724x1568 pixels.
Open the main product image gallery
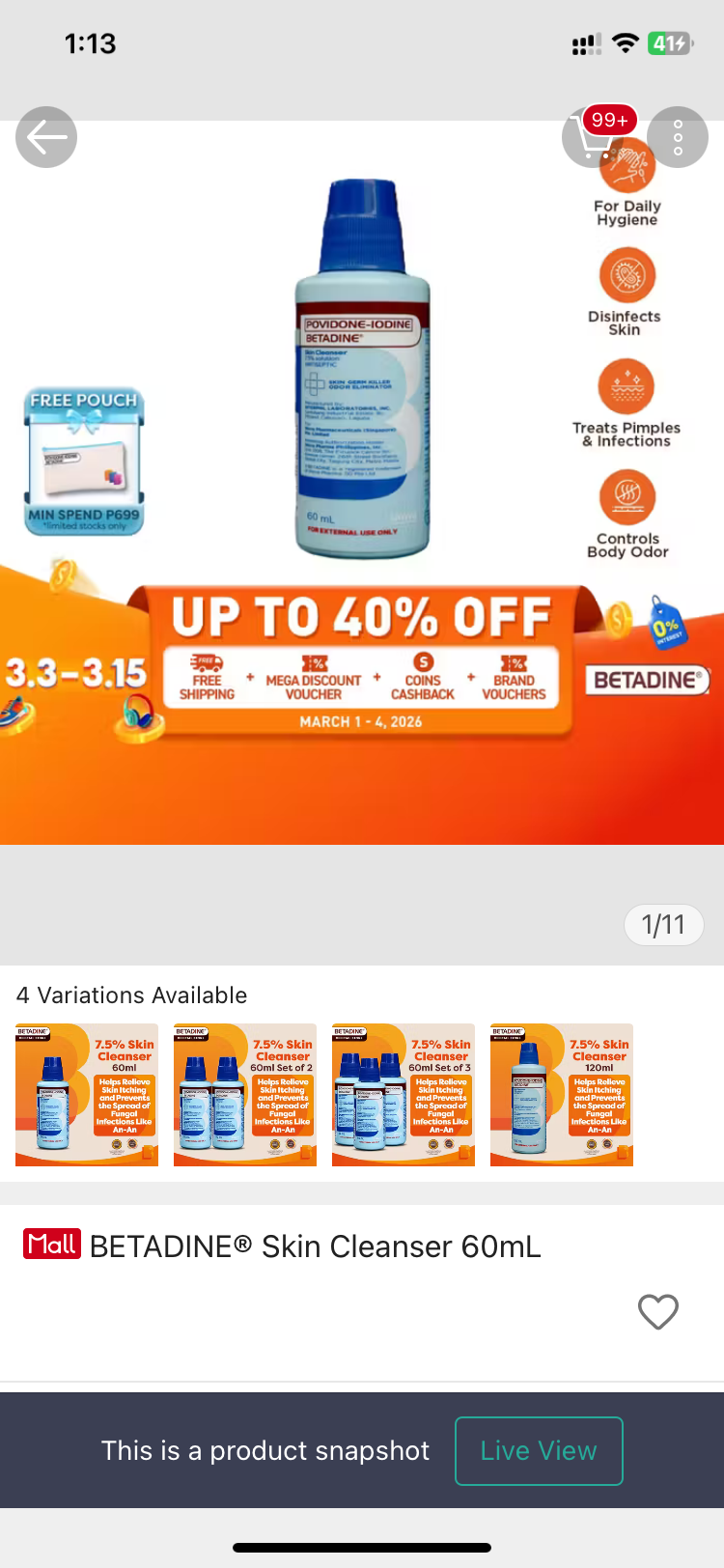coord(362,483)
